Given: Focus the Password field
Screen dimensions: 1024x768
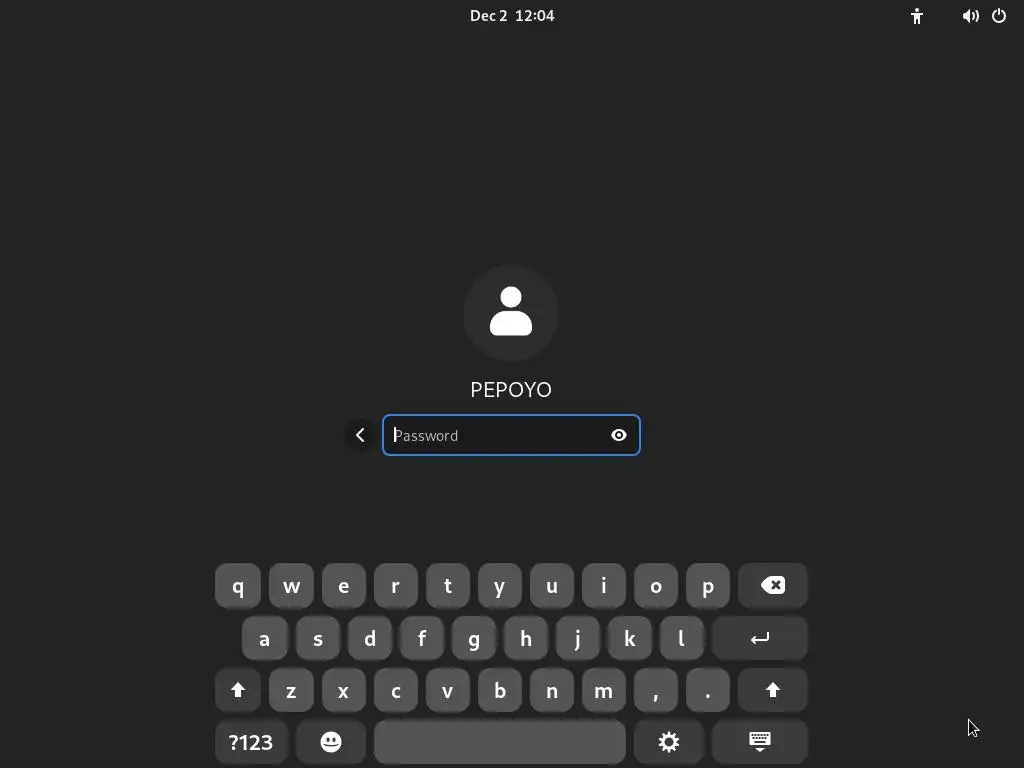Looking at the screenshot, I should tap(495, 435).
